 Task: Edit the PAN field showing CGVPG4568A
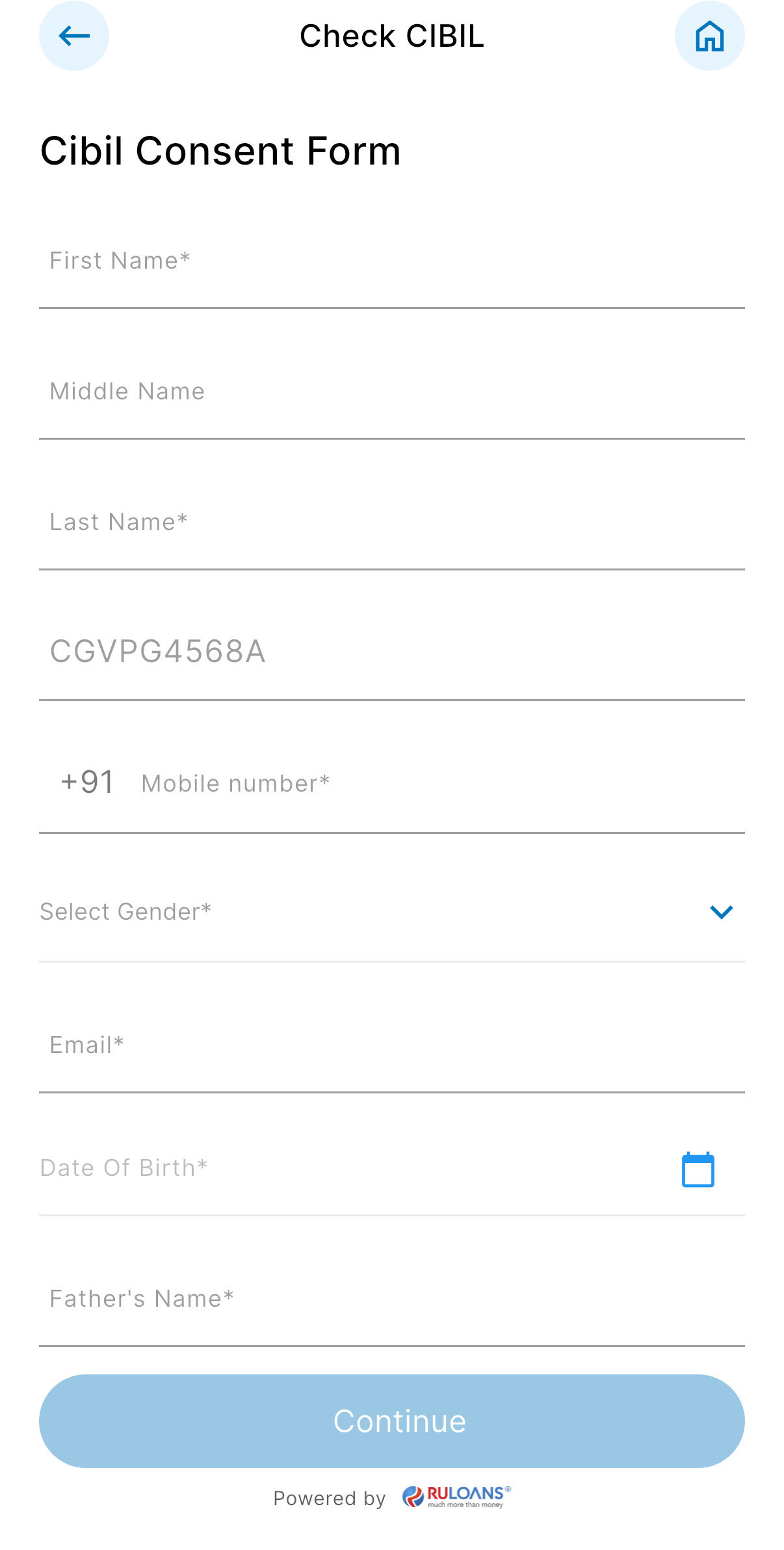tap(391, 652)
